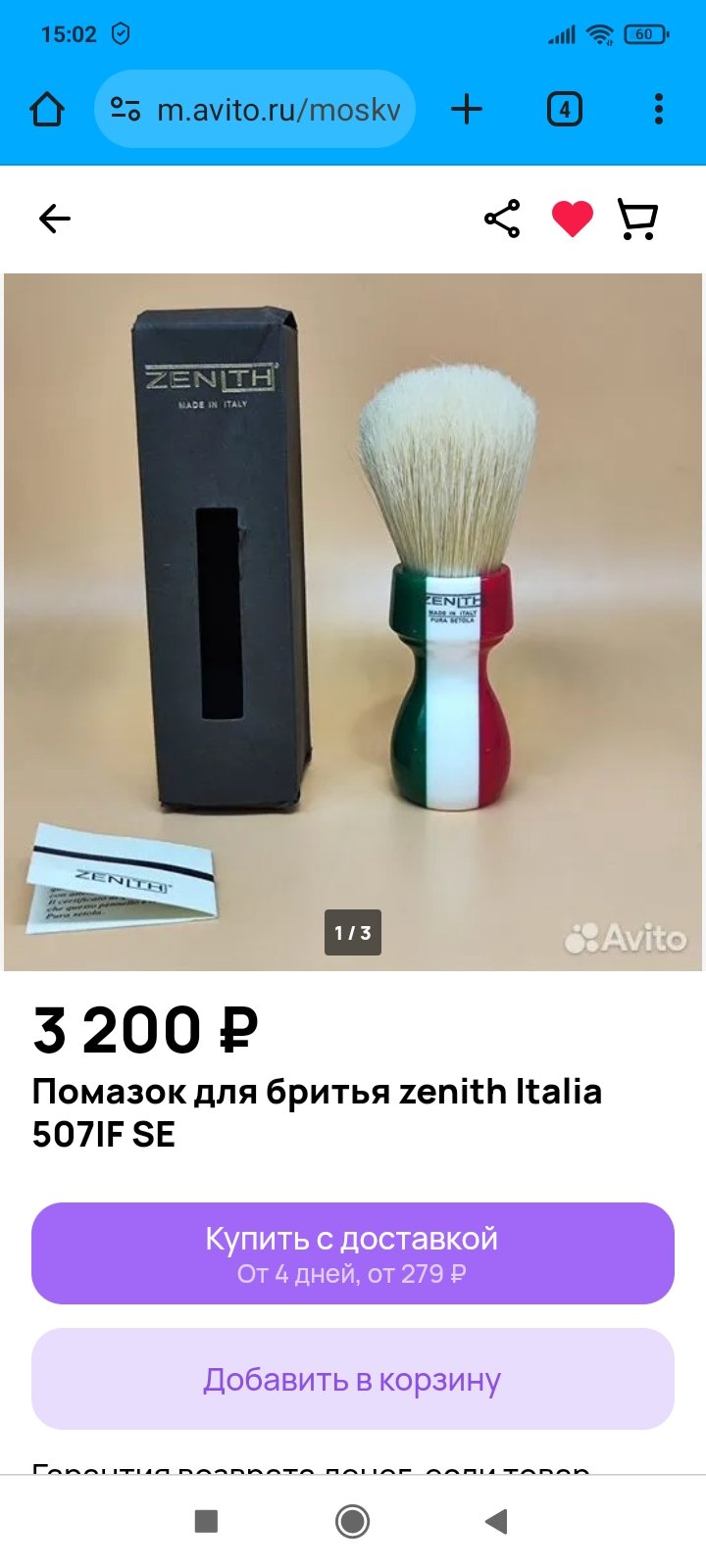The width and height of the screenshot is (706, 1568).
Task: Tap Купить с доставкой button
Action: (x=353, y=1253)
